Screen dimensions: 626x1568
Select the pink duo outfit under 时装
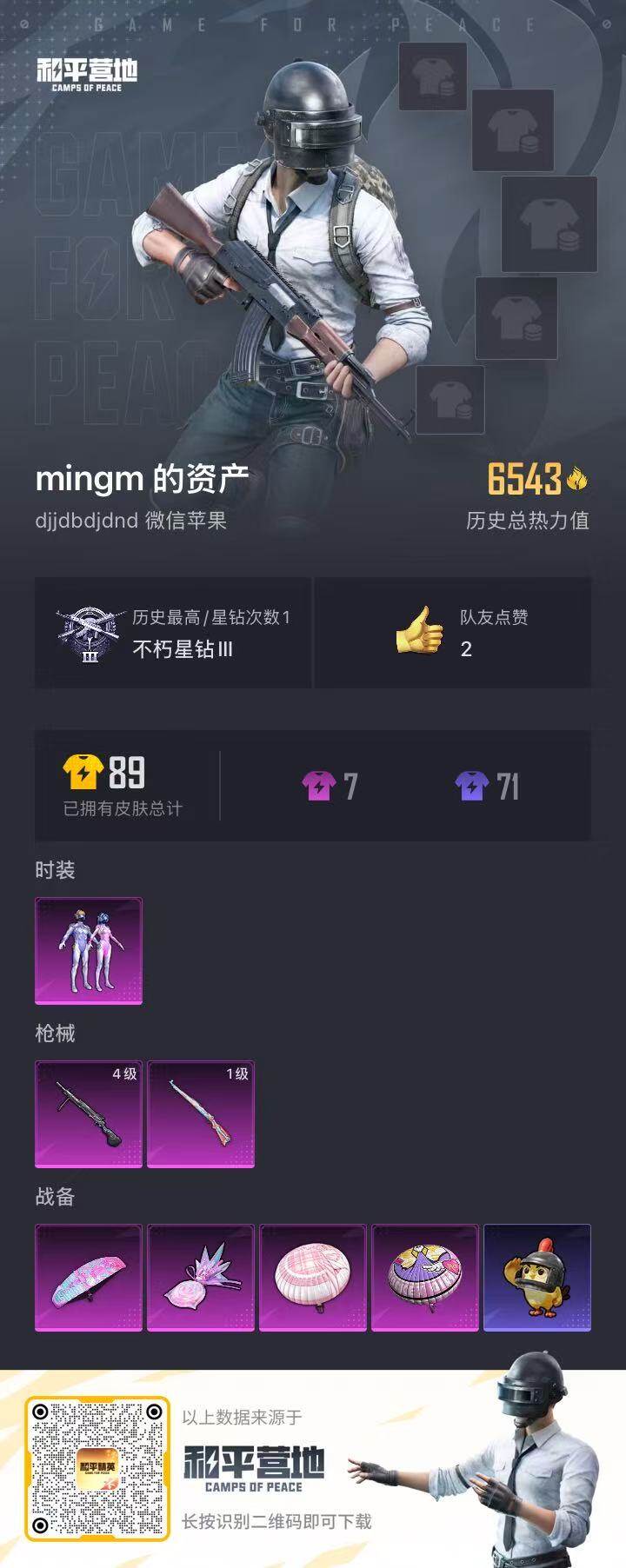(88, 950)
